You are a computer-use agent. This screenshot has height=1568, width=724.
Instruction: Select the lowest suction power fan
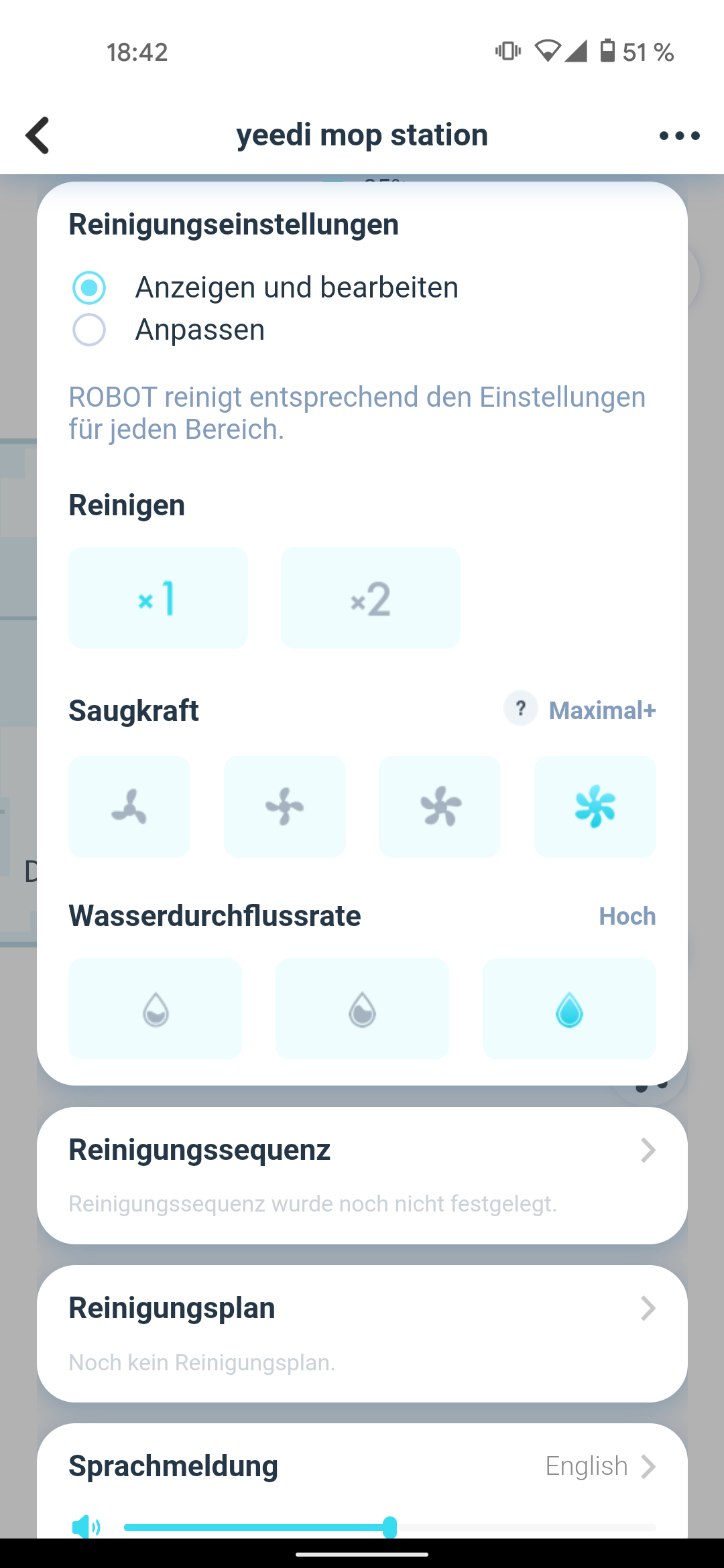(129, 807)
